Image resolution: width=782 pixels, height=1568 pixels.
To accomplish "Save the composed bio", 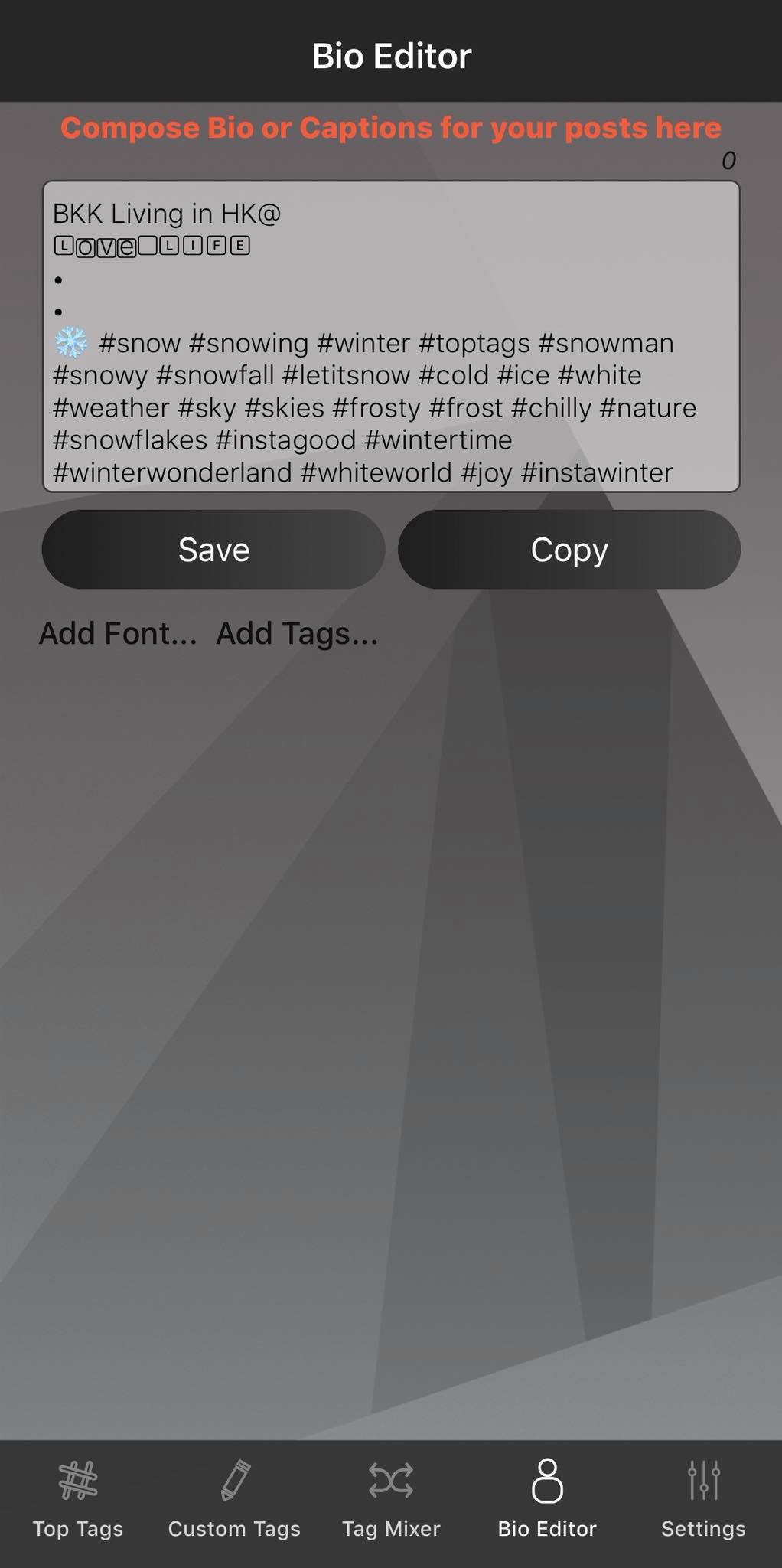I will coord(213,550).
